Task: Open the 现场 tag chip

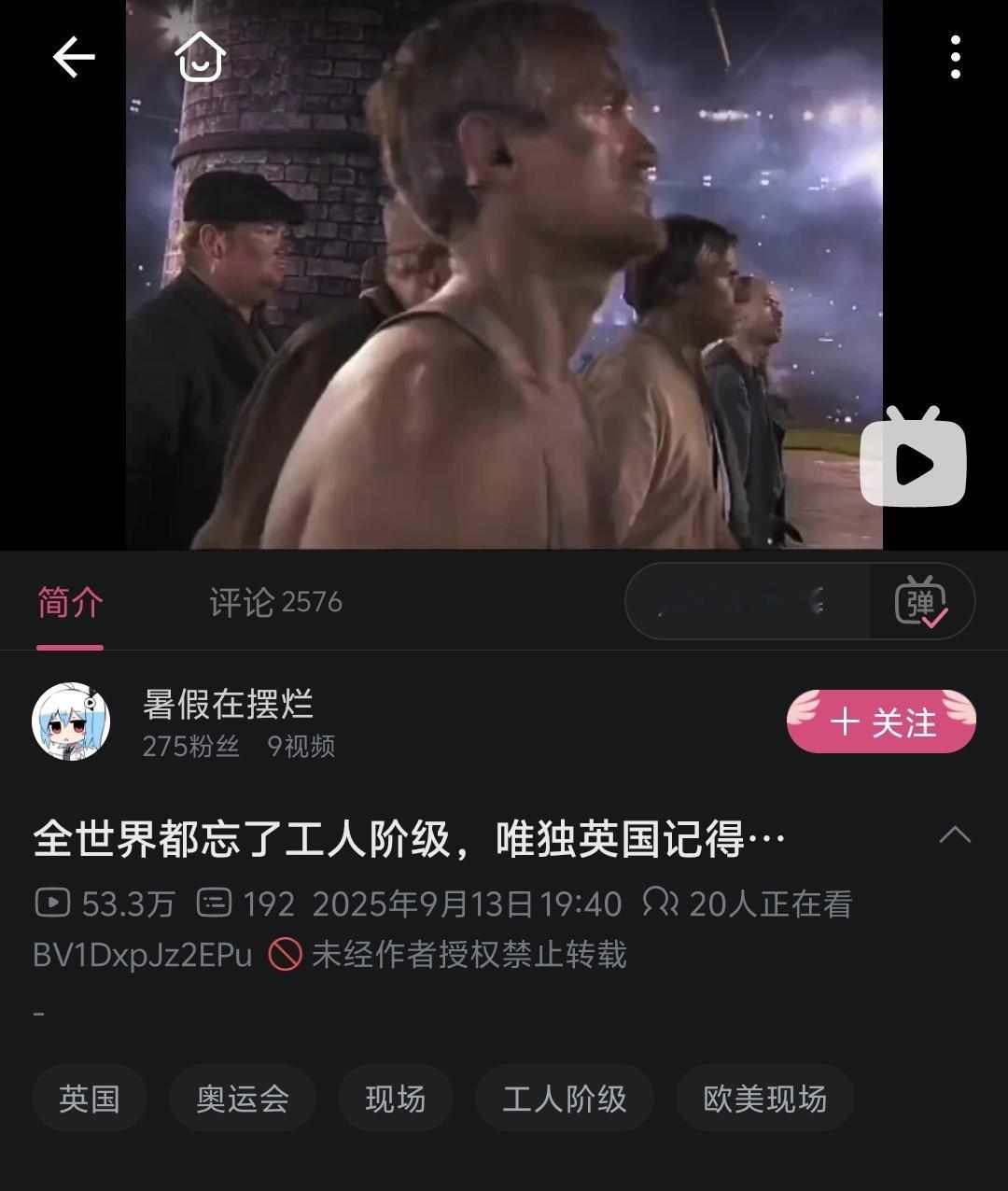Action: click(395, 1099)
